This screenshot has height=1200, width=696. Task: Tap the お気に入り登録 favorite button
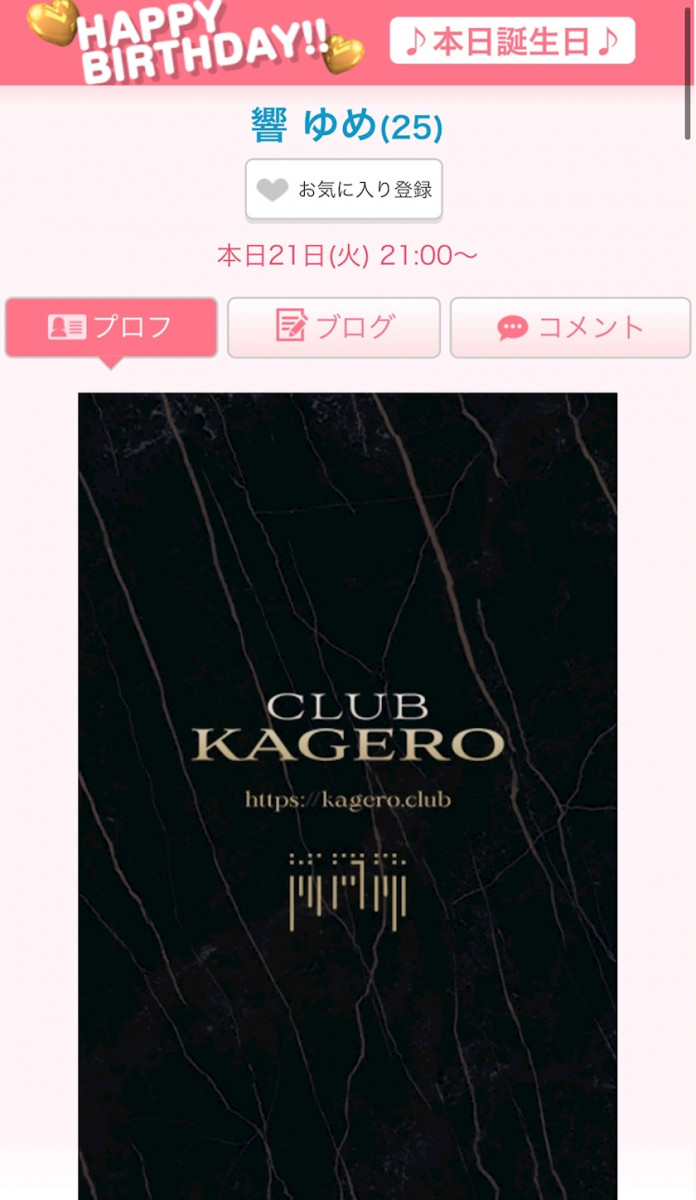point(344,189)
